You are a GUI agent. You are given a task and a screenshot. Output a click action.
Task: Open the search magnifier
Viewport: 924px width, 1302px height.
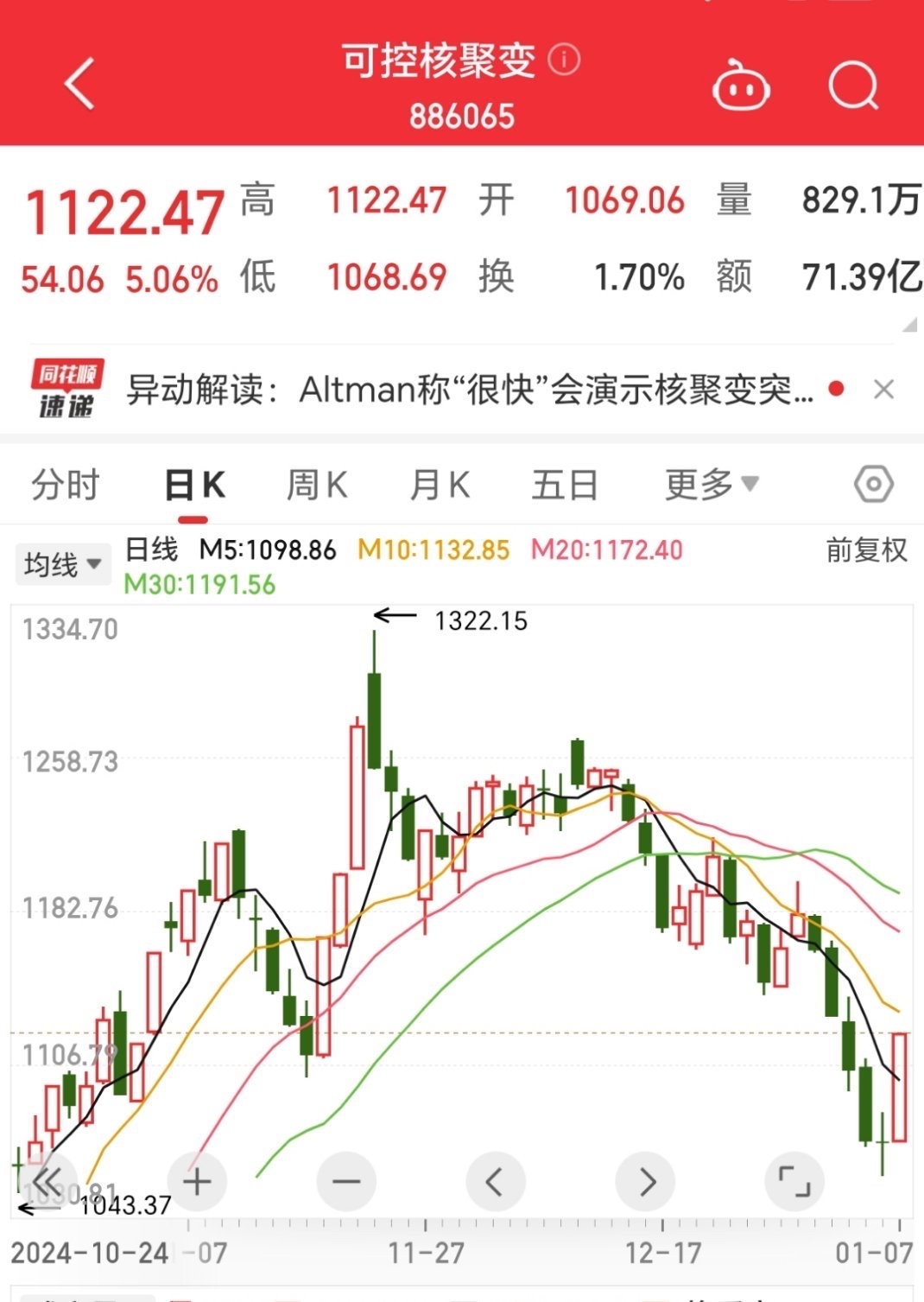(x=853, y=86)
